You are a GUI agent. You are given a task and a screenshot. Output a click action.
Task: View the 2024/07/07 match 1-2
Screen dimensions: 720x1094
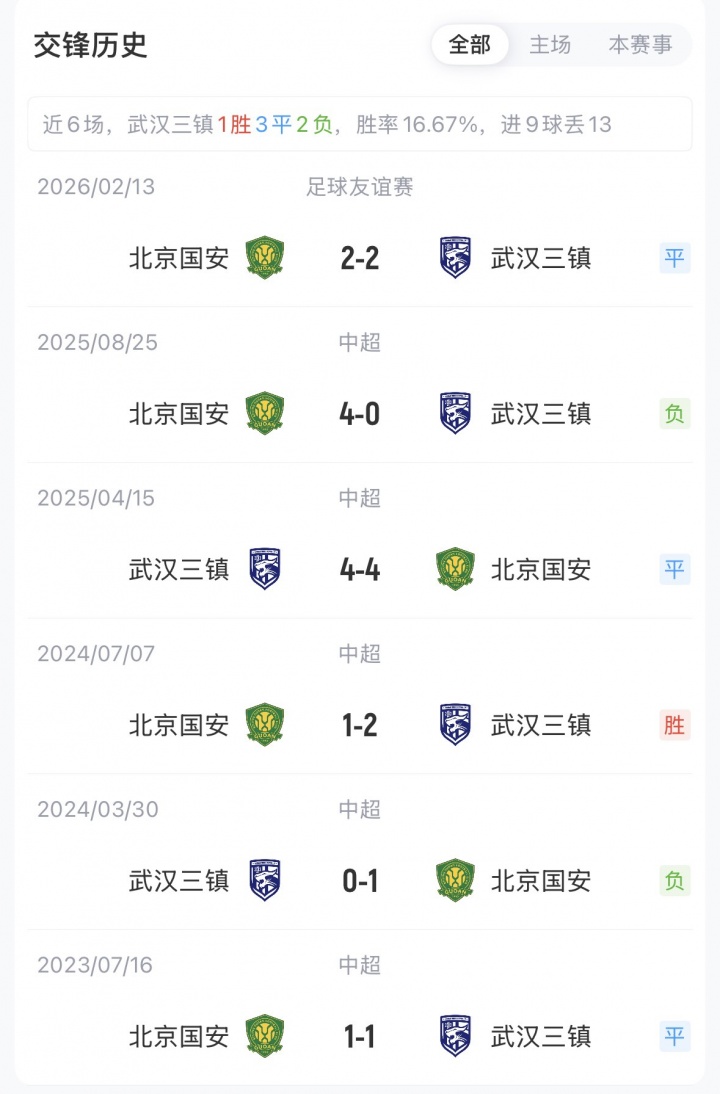pos(360,724)
